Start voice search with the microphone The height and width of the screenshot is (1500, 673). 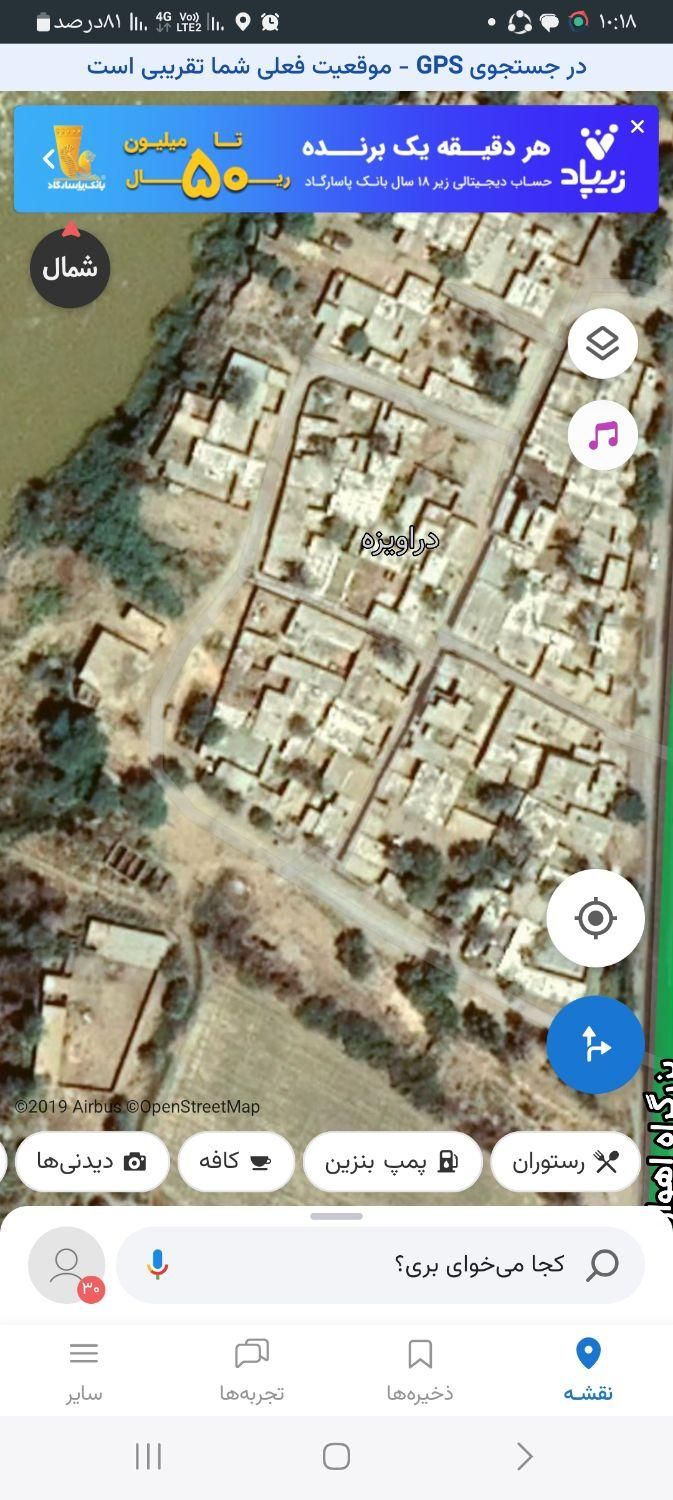pos(157,1265)
